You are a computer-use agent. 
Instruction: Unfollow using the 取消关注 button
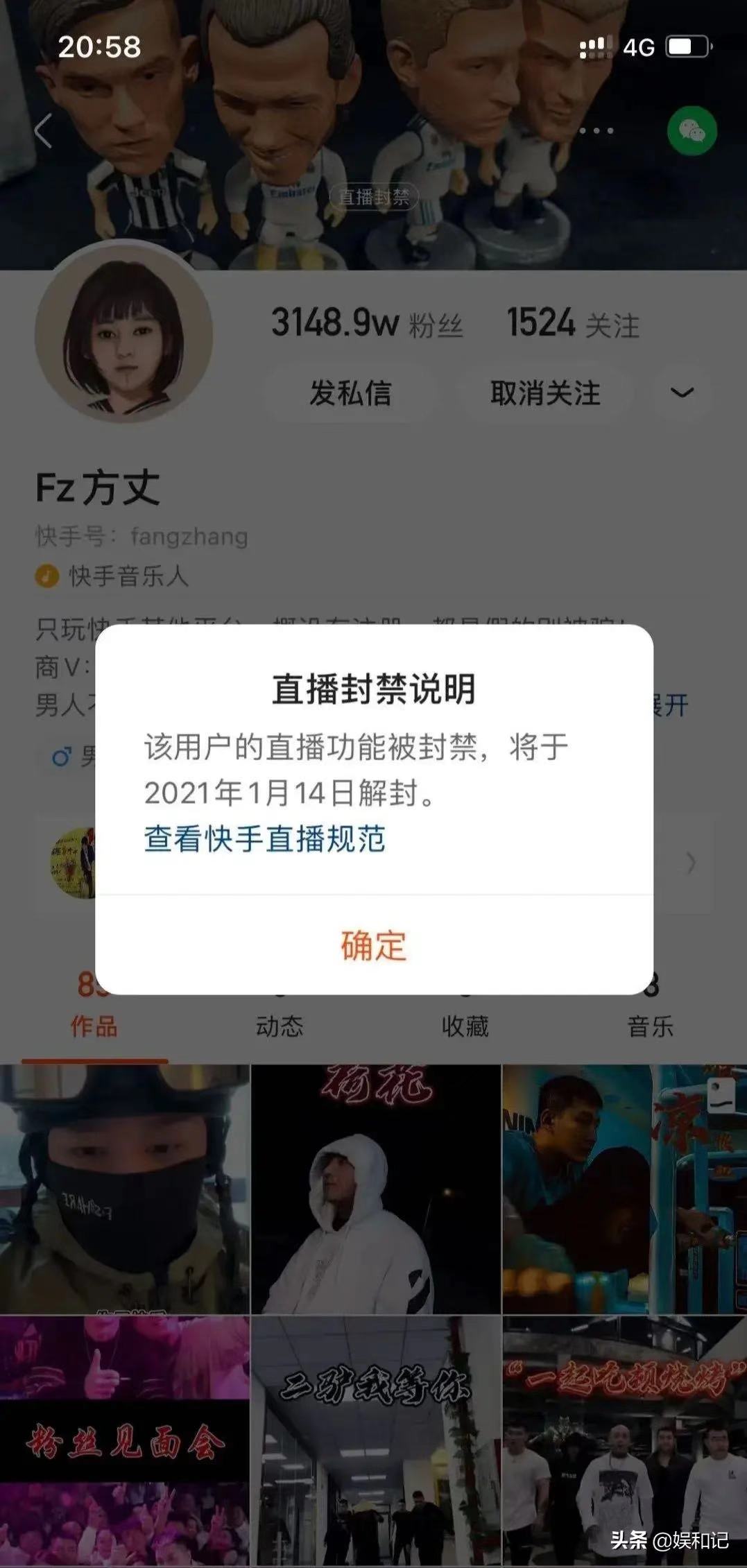pyautogui.click(x=545, y=393)
